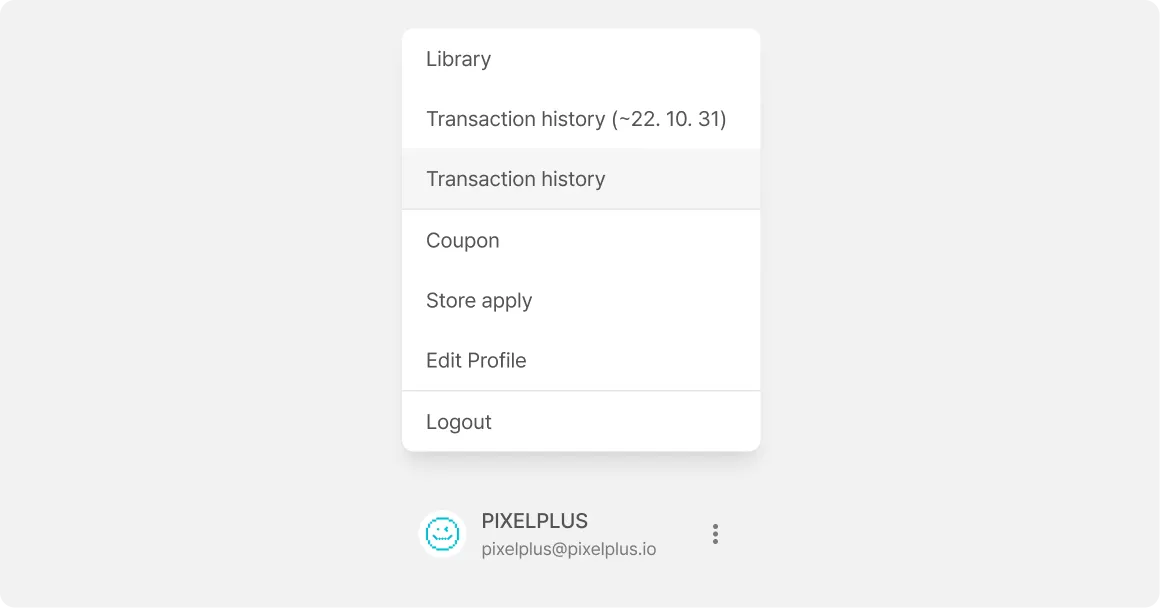Viewport: 1160px width, 608px height.
Task: Tap the PIXELPLUS profile avatar
Action: (x=442, y=534)
